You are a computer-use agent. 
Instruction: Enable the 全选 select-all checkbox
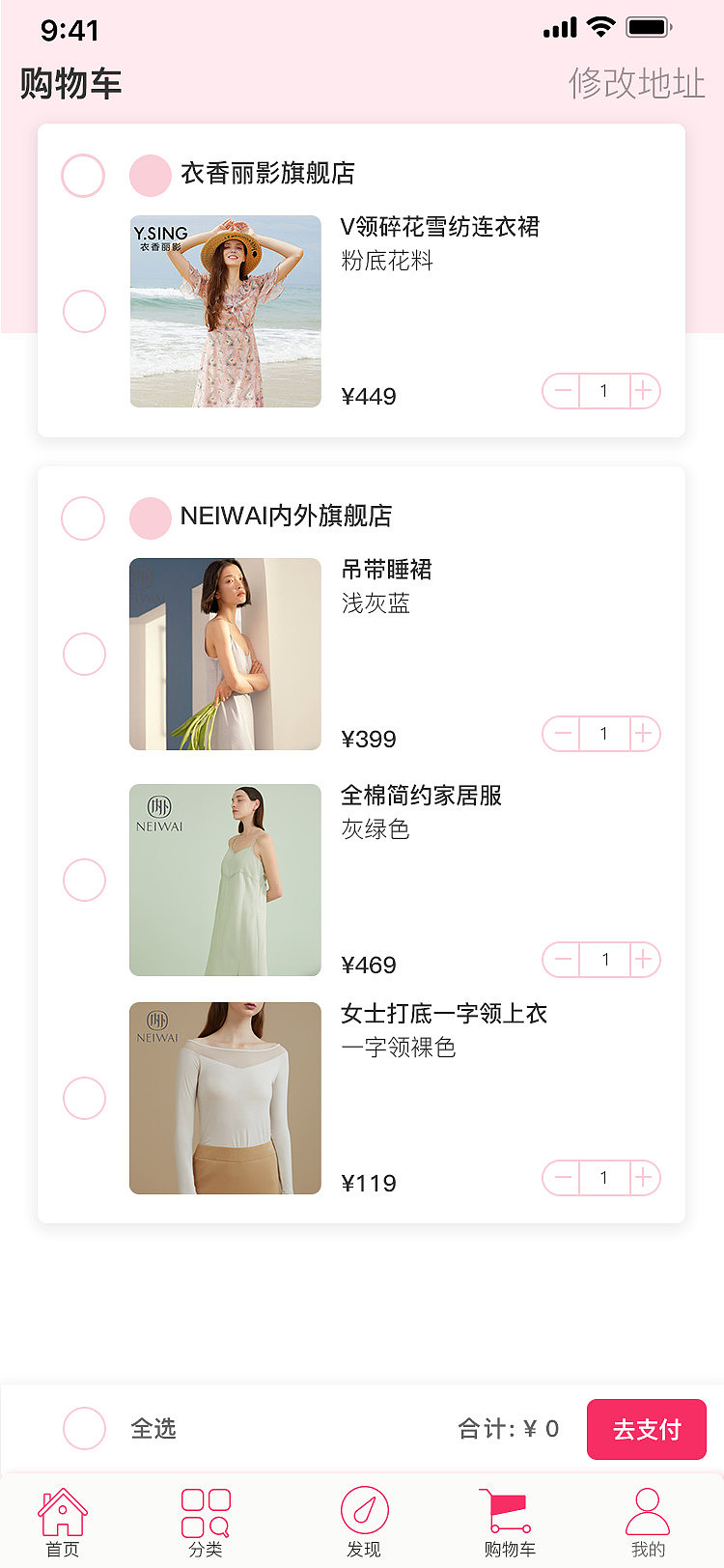(85, 1429)
